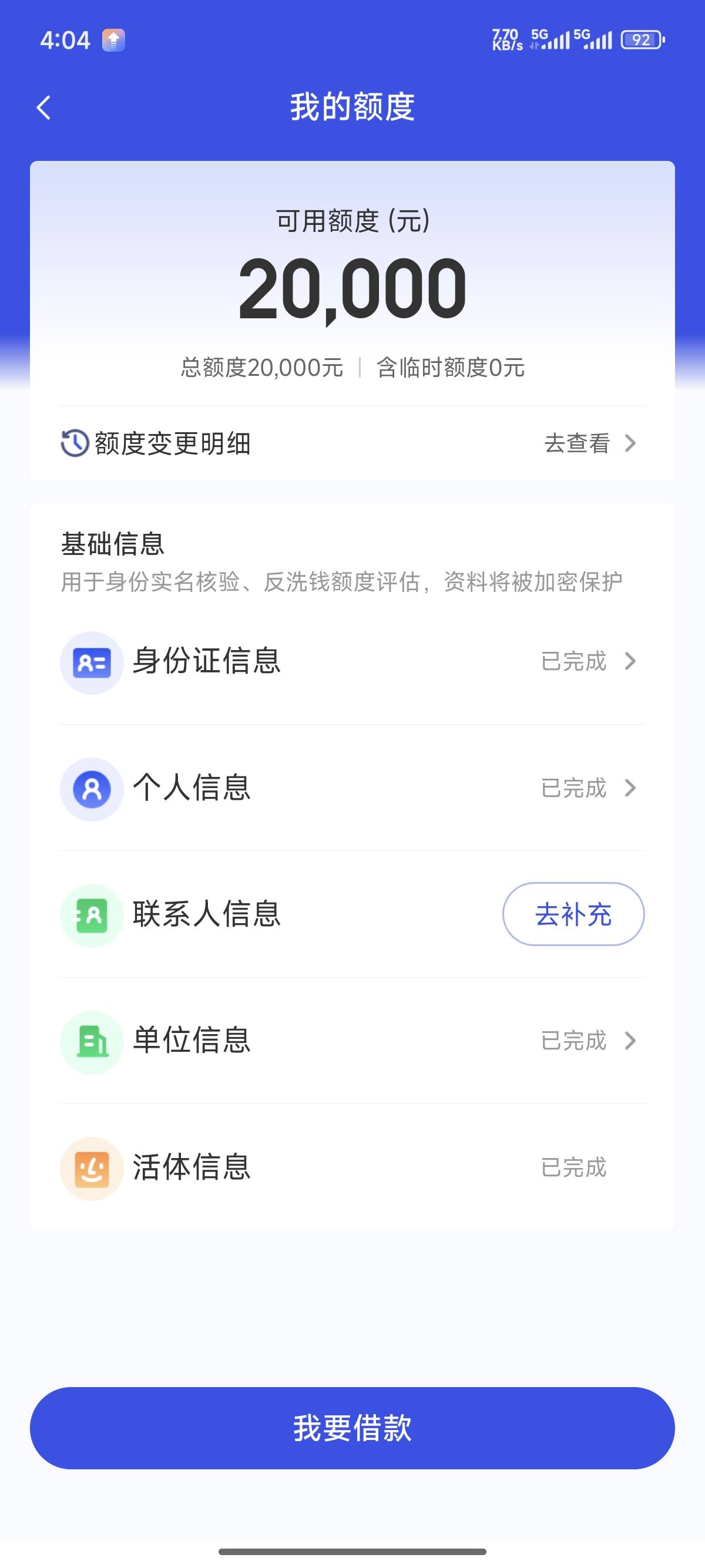Open the 个人信息 row

pyautogui.click(x=352, y=788)
